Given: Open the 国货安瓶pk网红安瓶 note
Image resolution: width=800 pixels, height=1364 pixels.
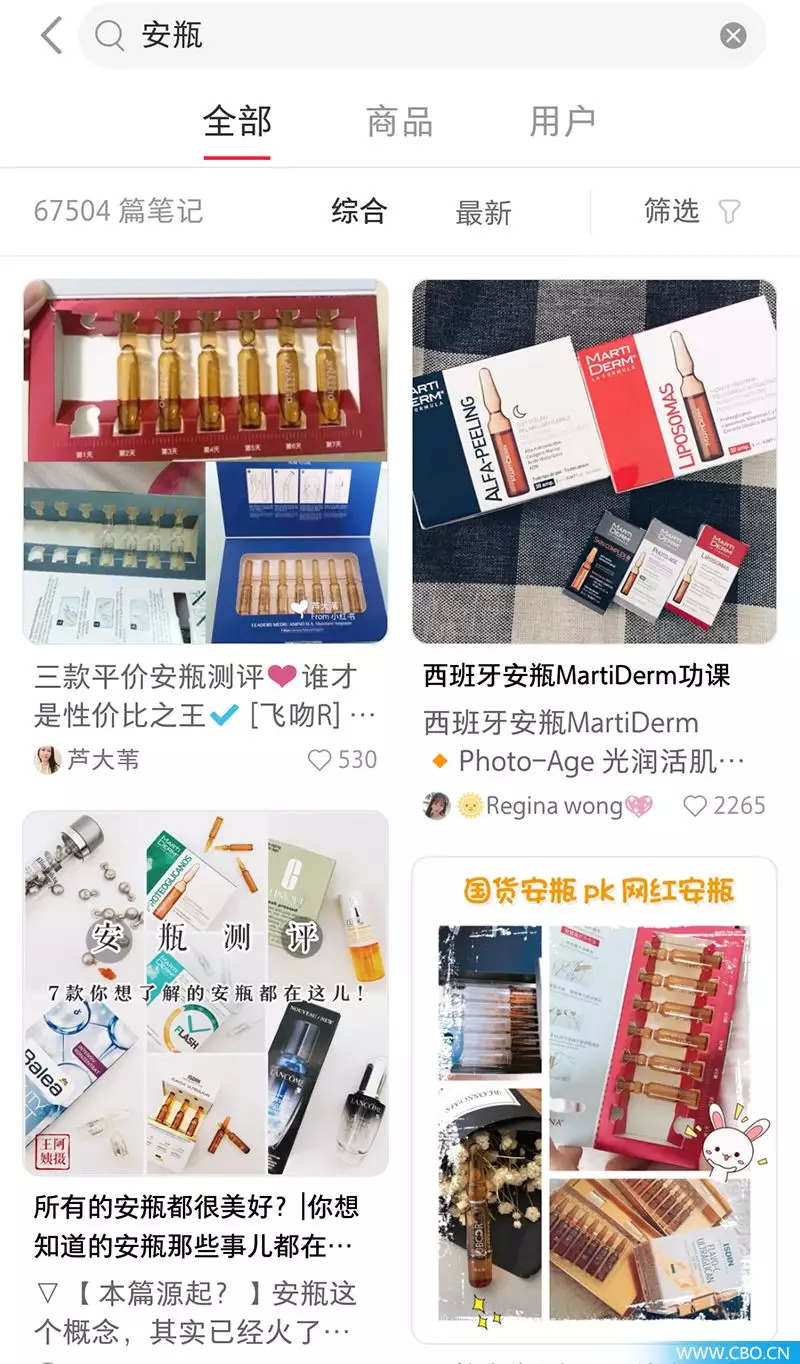Looking at the screenshot, I should [x=594, y=1100].
